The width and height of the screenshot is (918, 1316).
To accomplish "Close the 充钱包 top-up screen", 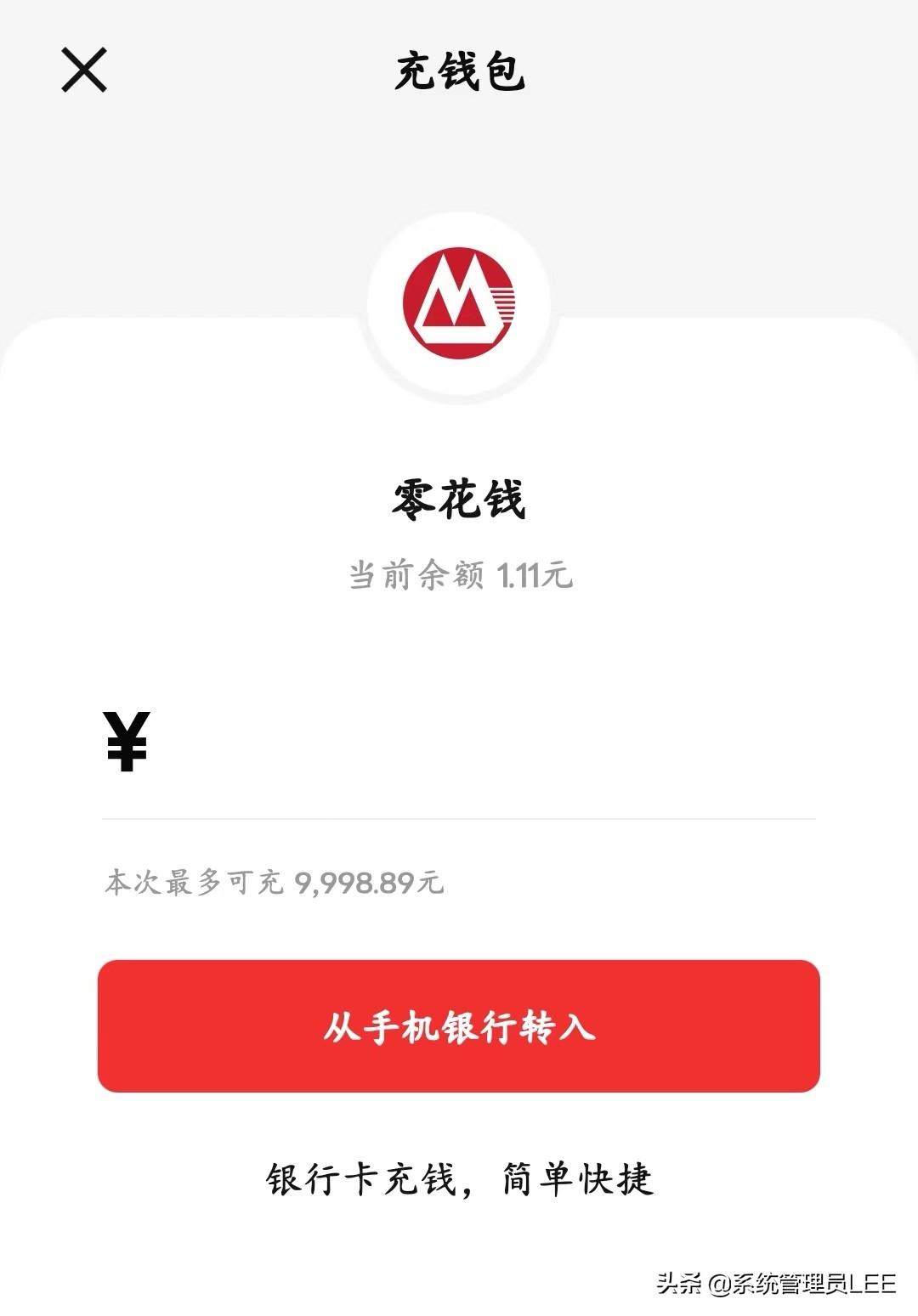I will (84, 70).
